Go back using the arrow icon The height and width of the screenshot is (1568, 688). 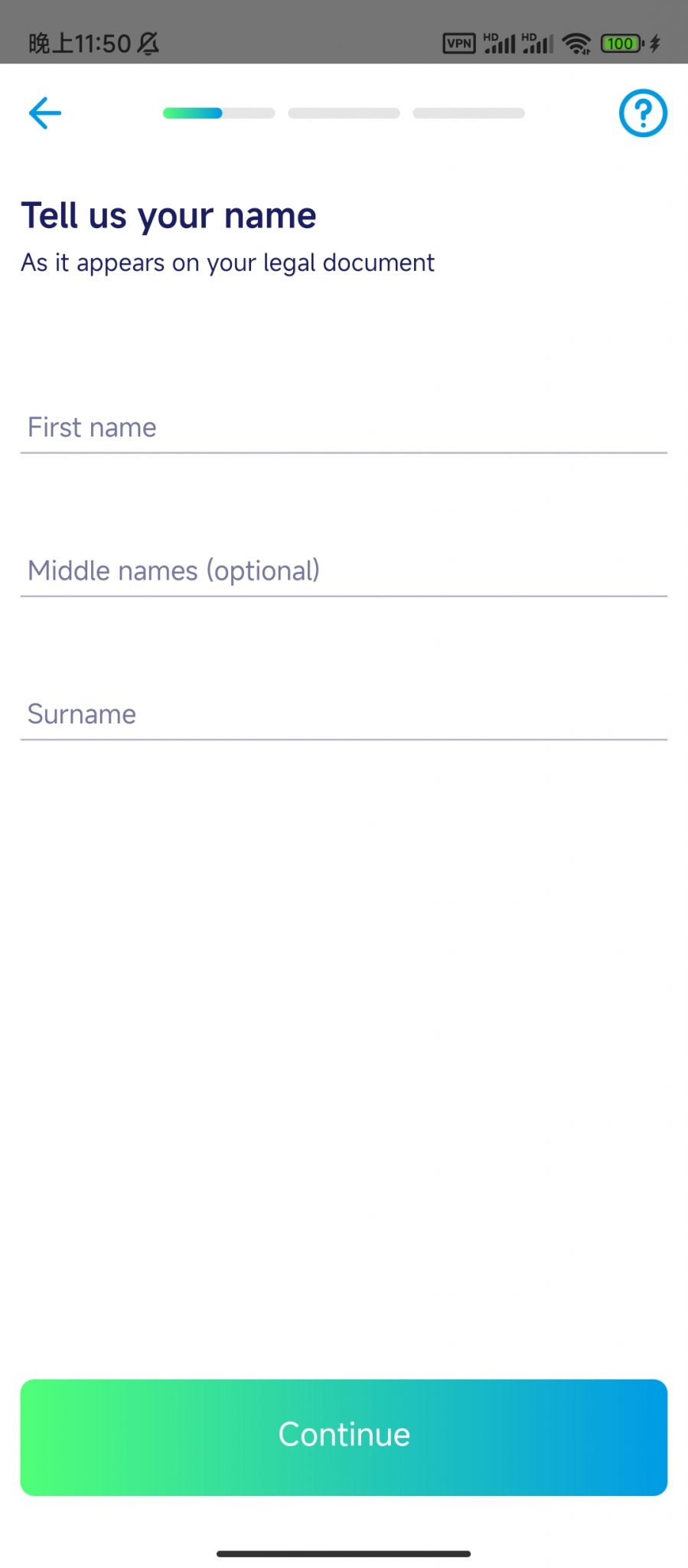tap(44, 113)
